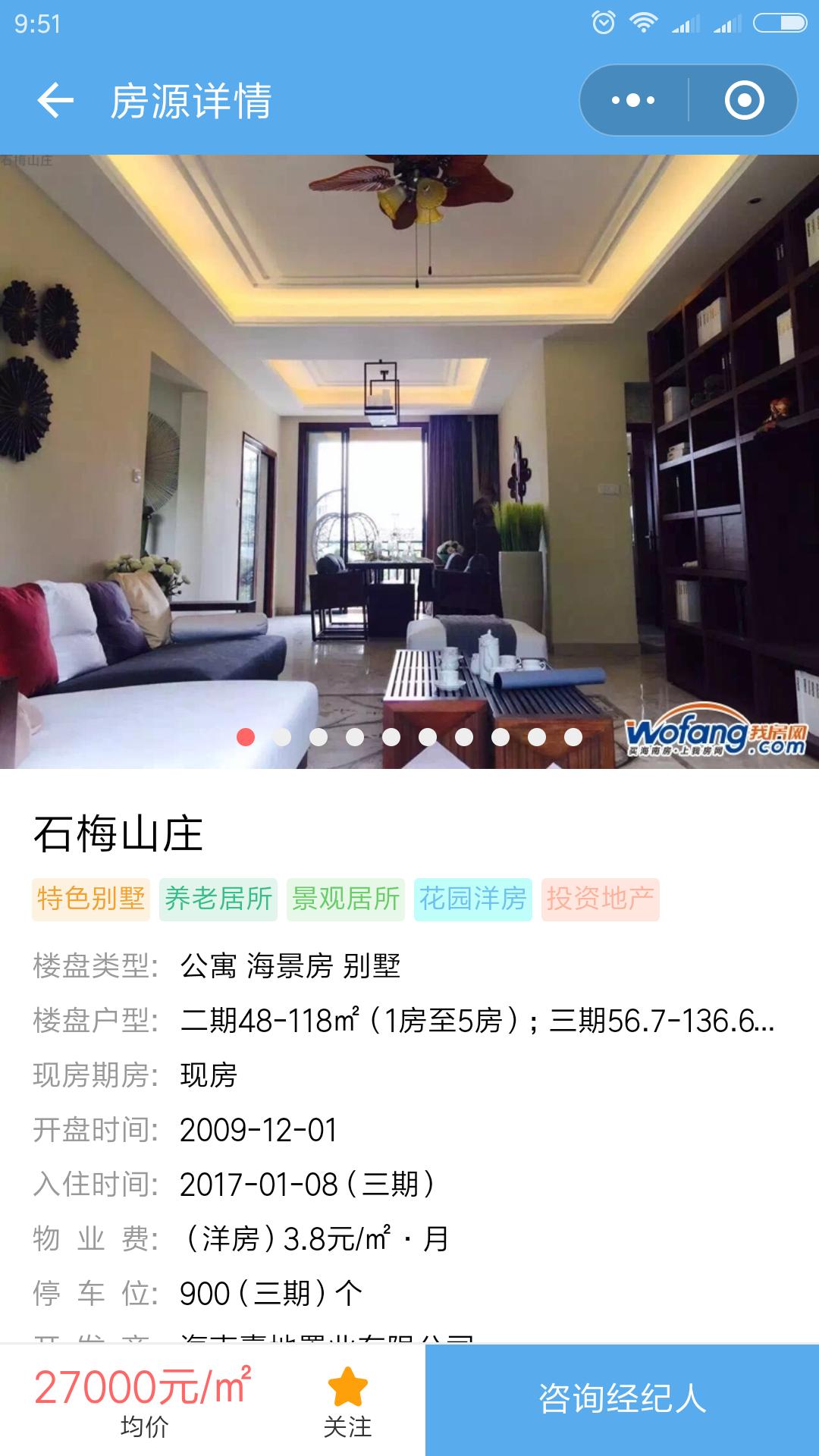Screen dimensions: 819x1456
Task: Contact an agent via 咨询经纪人
Action: (622, 1400)
